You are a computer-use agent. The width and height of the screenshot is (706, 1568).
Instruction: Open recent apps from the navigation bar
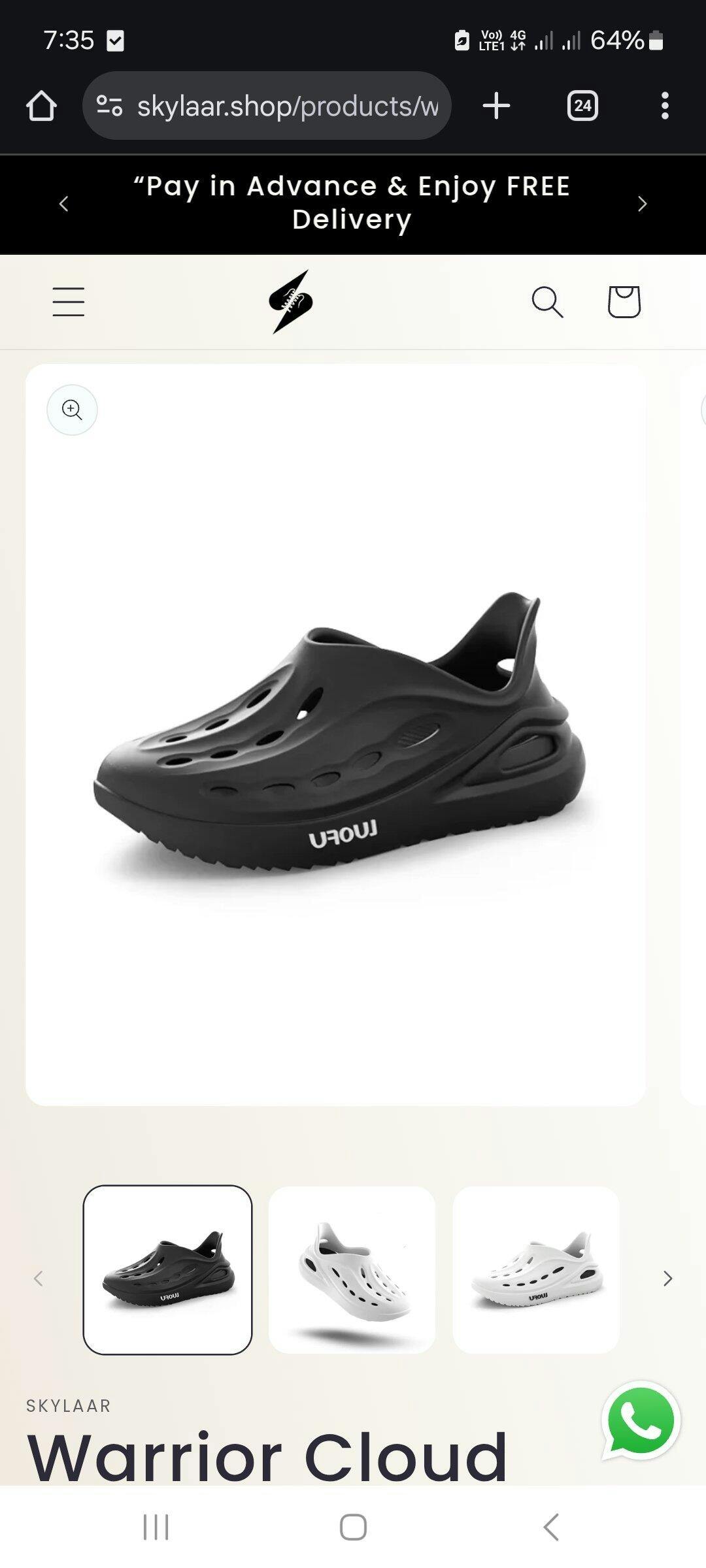156,1527
